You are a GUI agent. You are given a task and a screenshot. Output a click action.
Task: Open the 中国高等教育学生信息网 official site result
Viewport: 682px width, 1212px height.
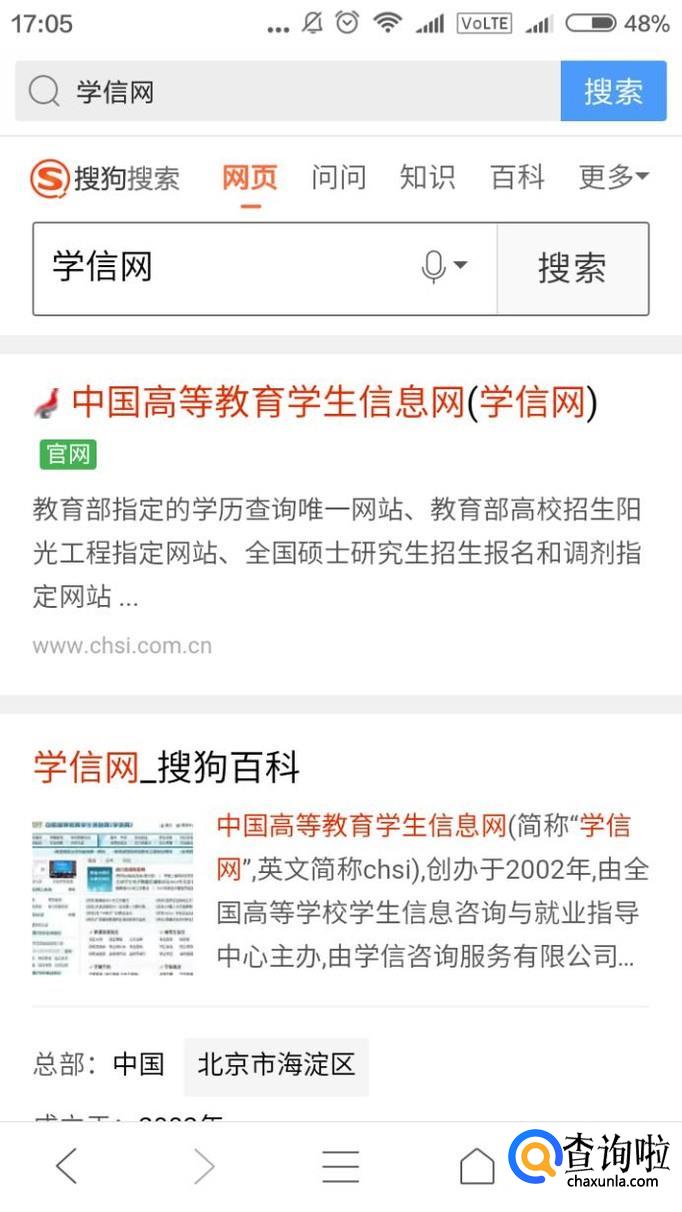coord(334,403)
